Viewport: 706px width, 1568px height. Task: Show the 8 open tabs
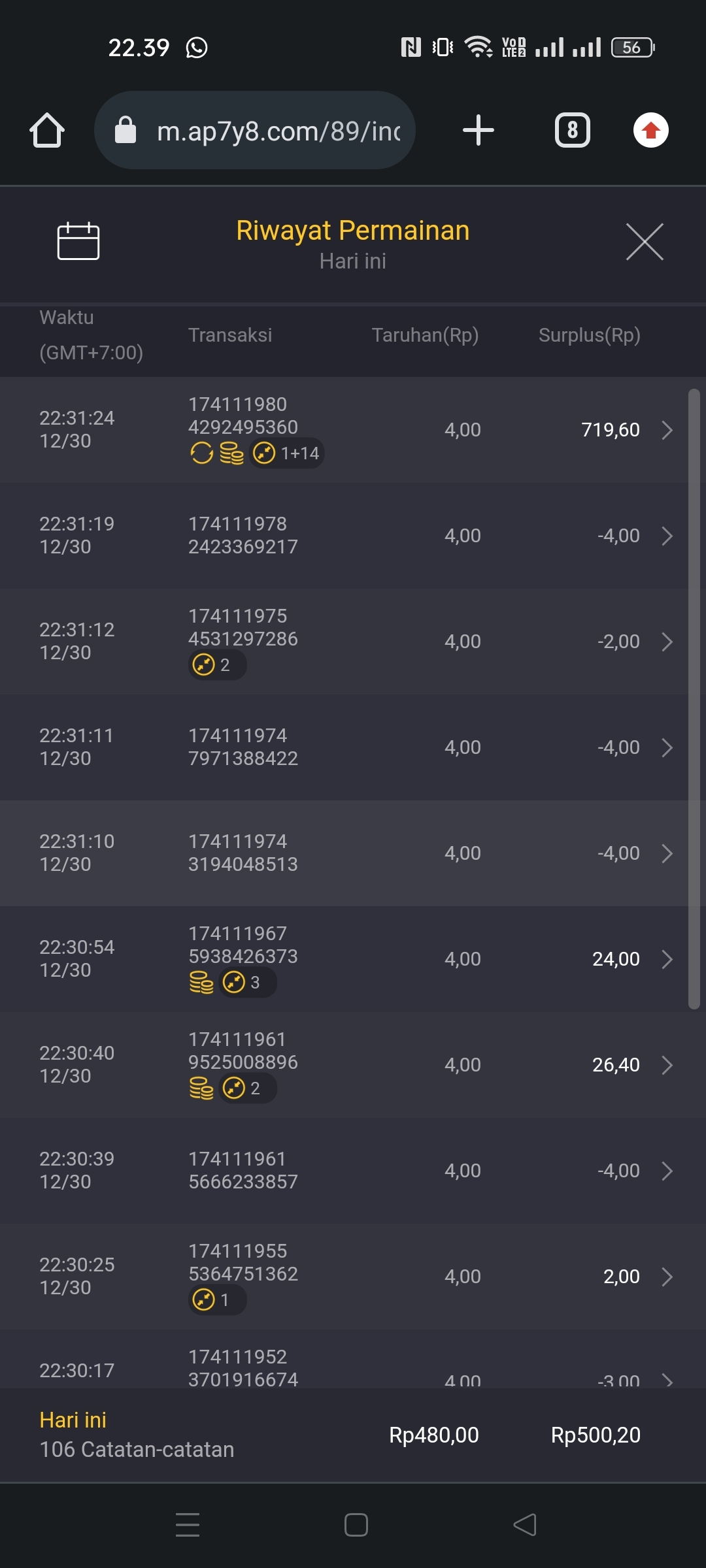point(573,130)
